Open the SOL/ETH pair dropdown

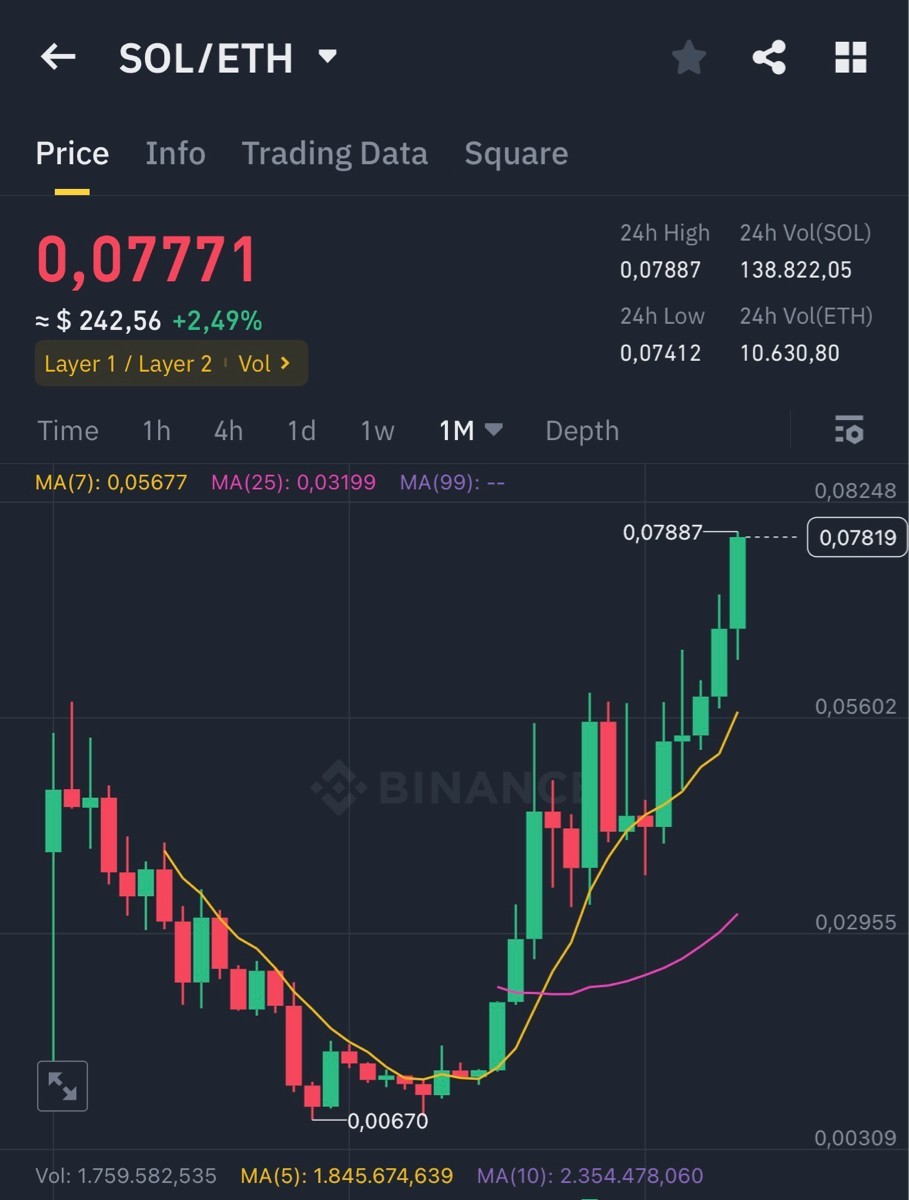coord(327,56)
